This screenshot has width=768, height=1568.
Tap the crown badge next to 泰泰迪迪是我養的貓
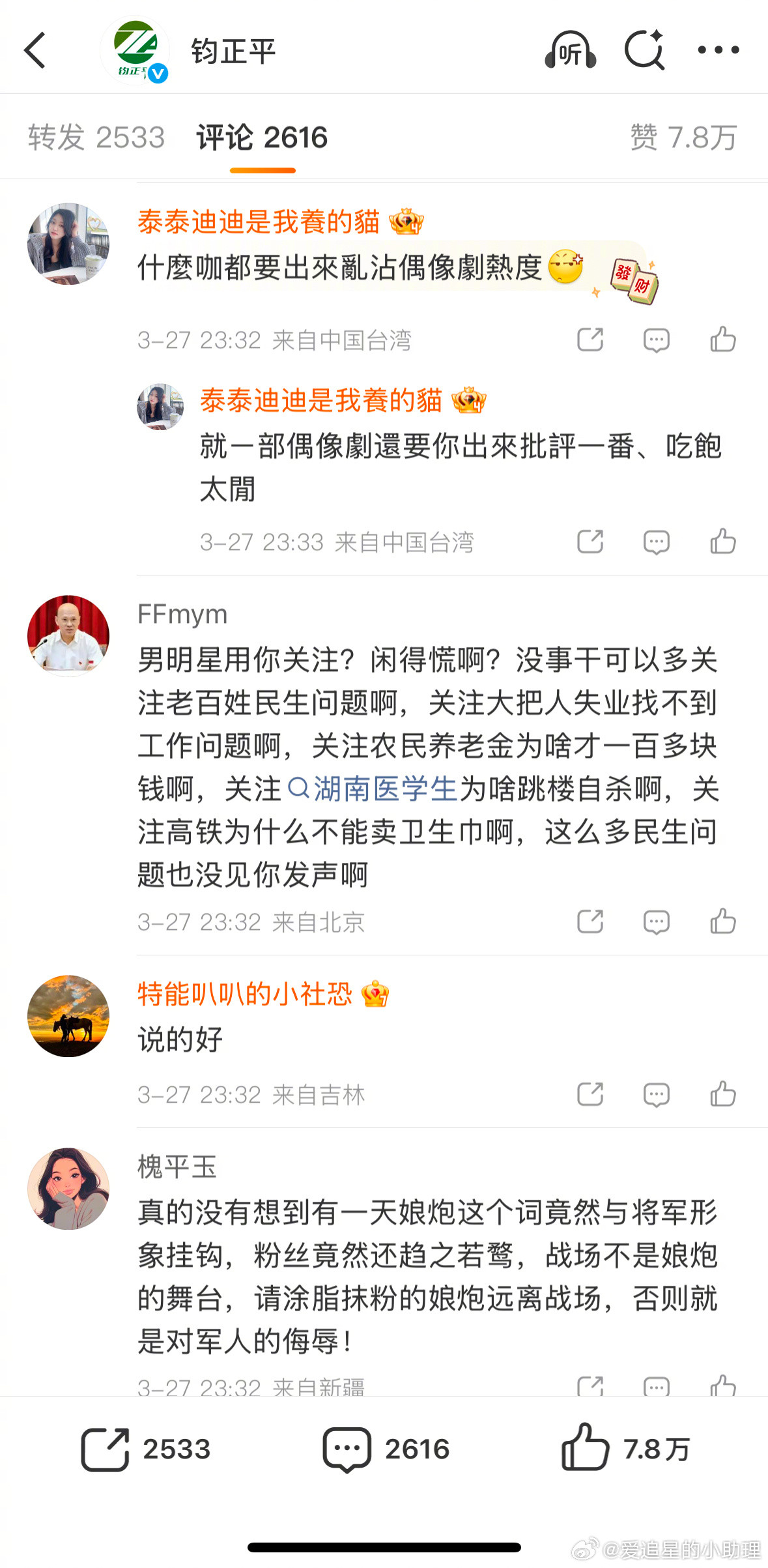pyautogui.click(x=408, y=222)
